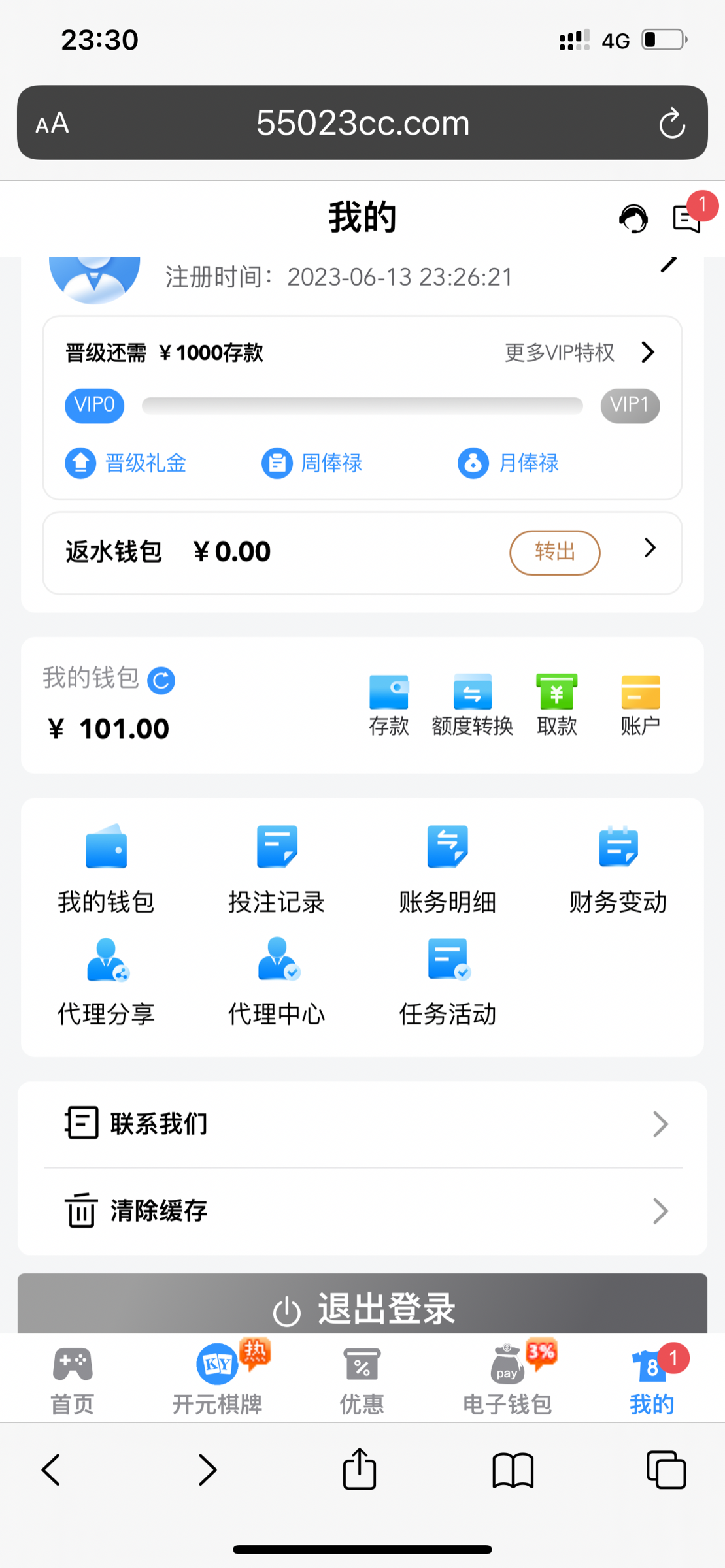Viewport: 725px width, 1568px height.
Task: Open the 账户 account card icon
Action: tap(640, 702)
